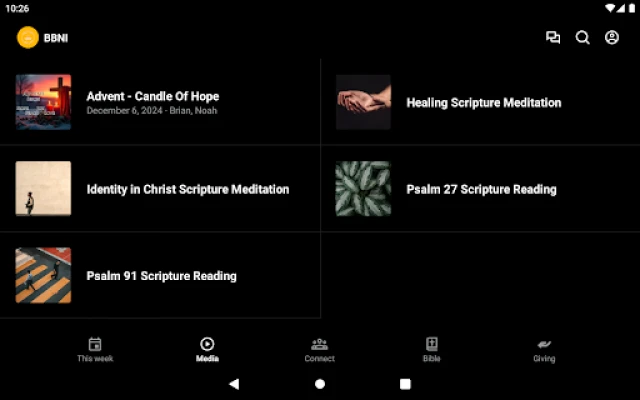Open the messages chat icon

coord(553,38)
